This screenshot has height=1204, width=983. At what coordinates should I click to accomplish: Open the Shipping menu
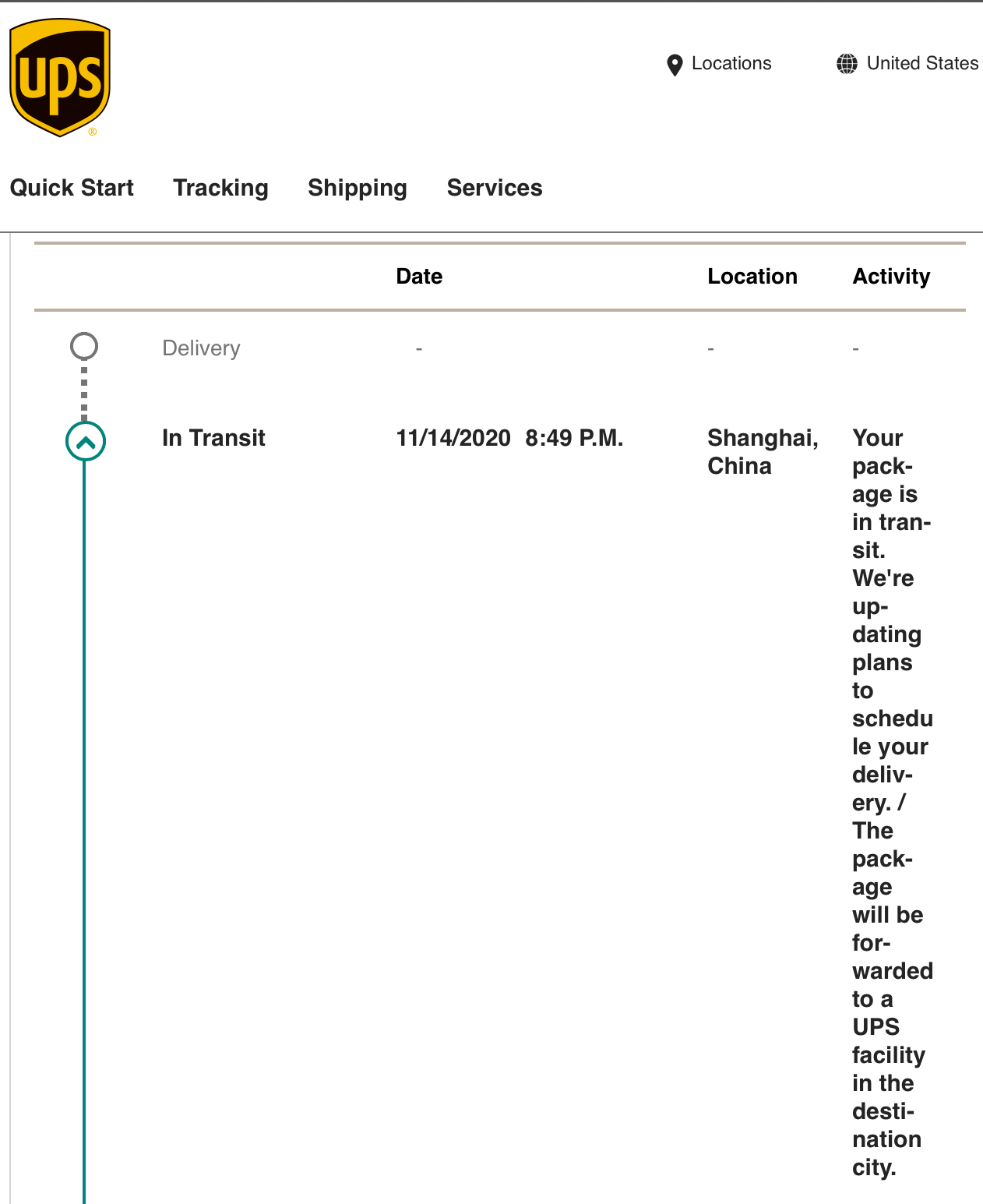tap(357, 188)
